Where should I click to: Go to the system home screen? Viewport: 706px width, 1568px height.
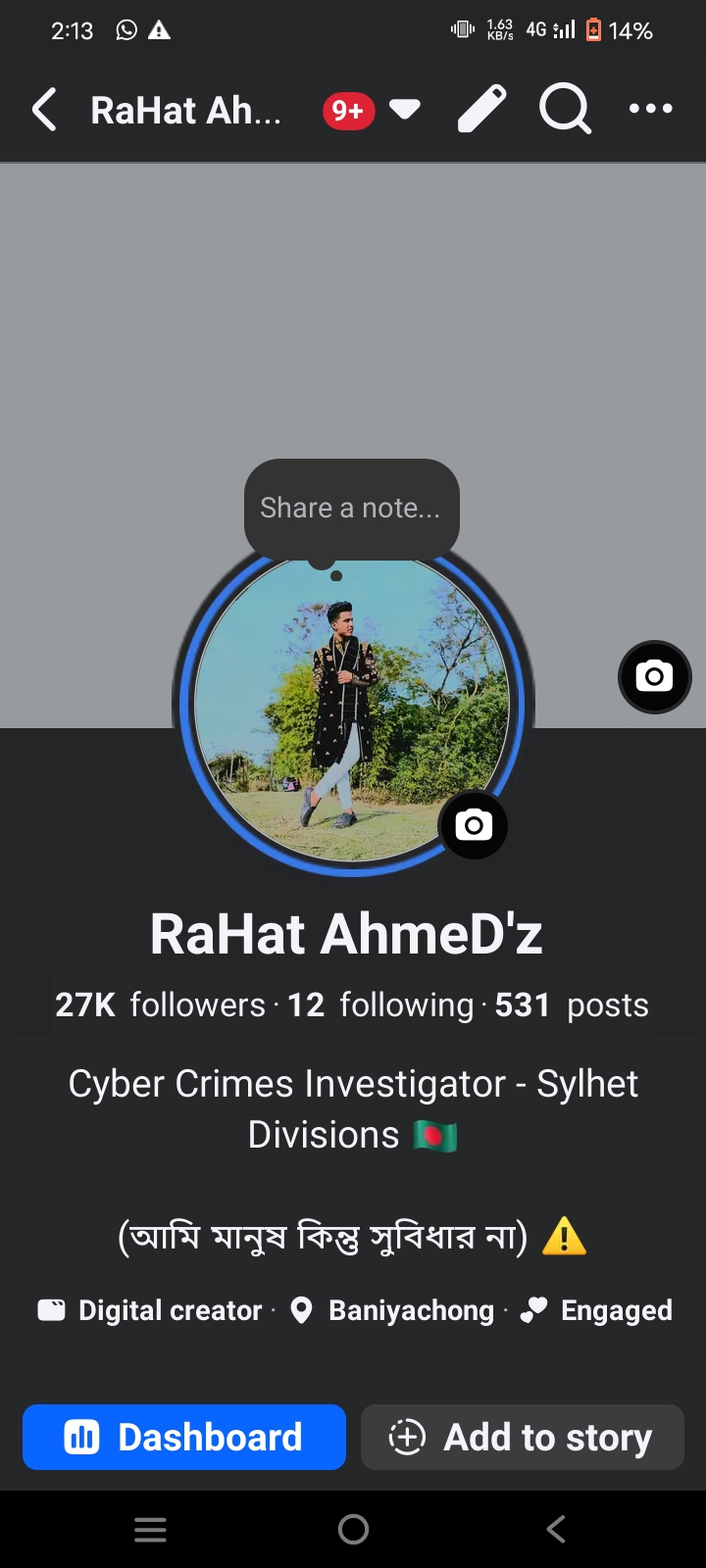[x=353, y=1529]
